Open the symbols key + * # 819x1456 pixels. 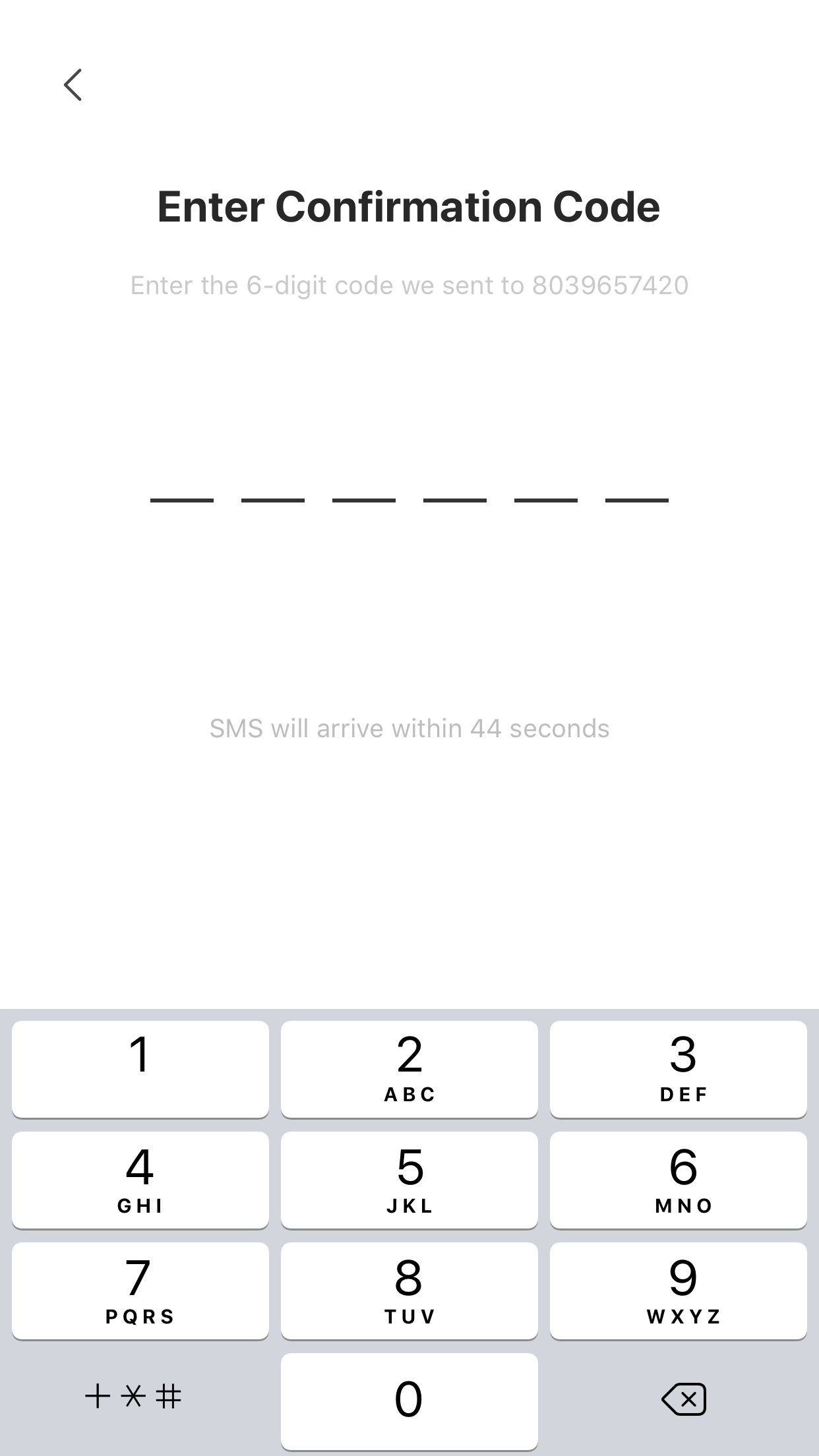tap(134, 1397)
